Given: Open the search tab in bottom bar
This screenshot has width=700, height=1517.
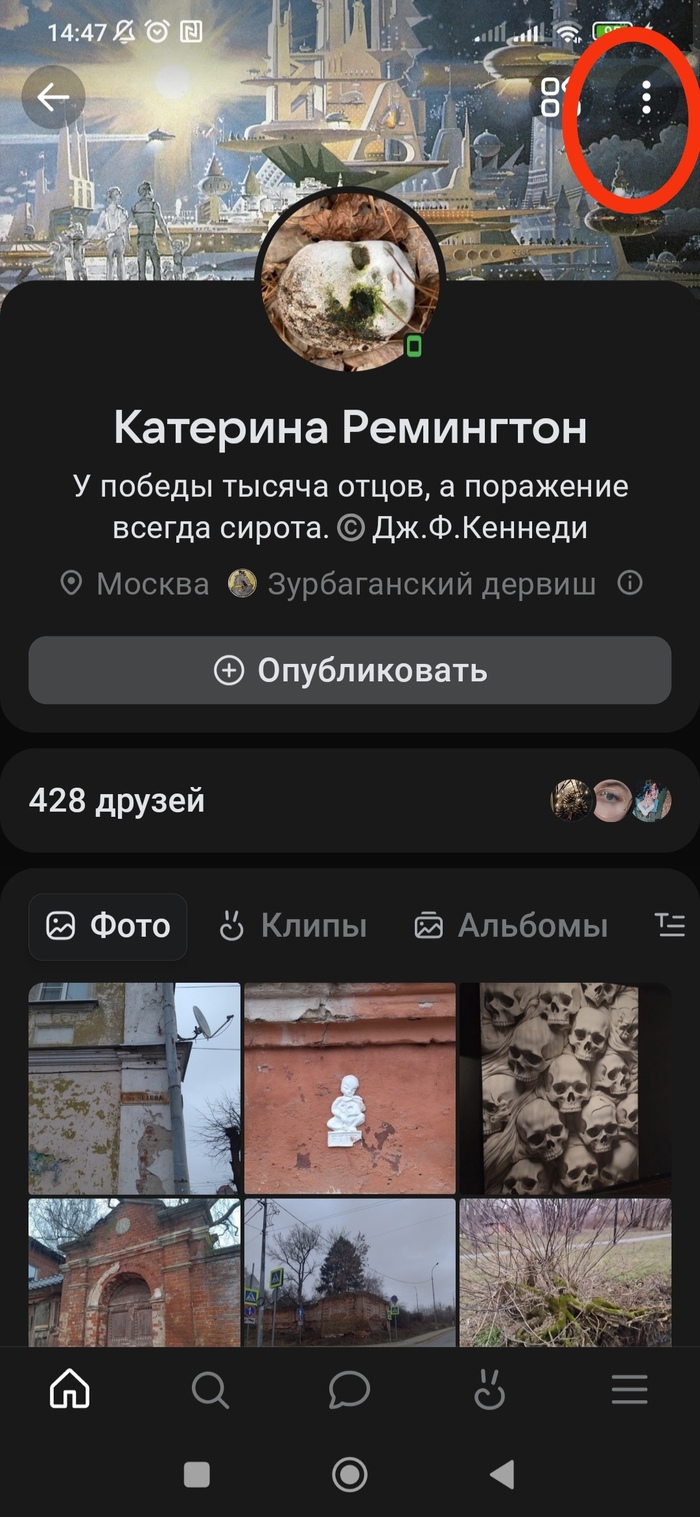Looking at the screenshot, I should [x=210, y=1389].
